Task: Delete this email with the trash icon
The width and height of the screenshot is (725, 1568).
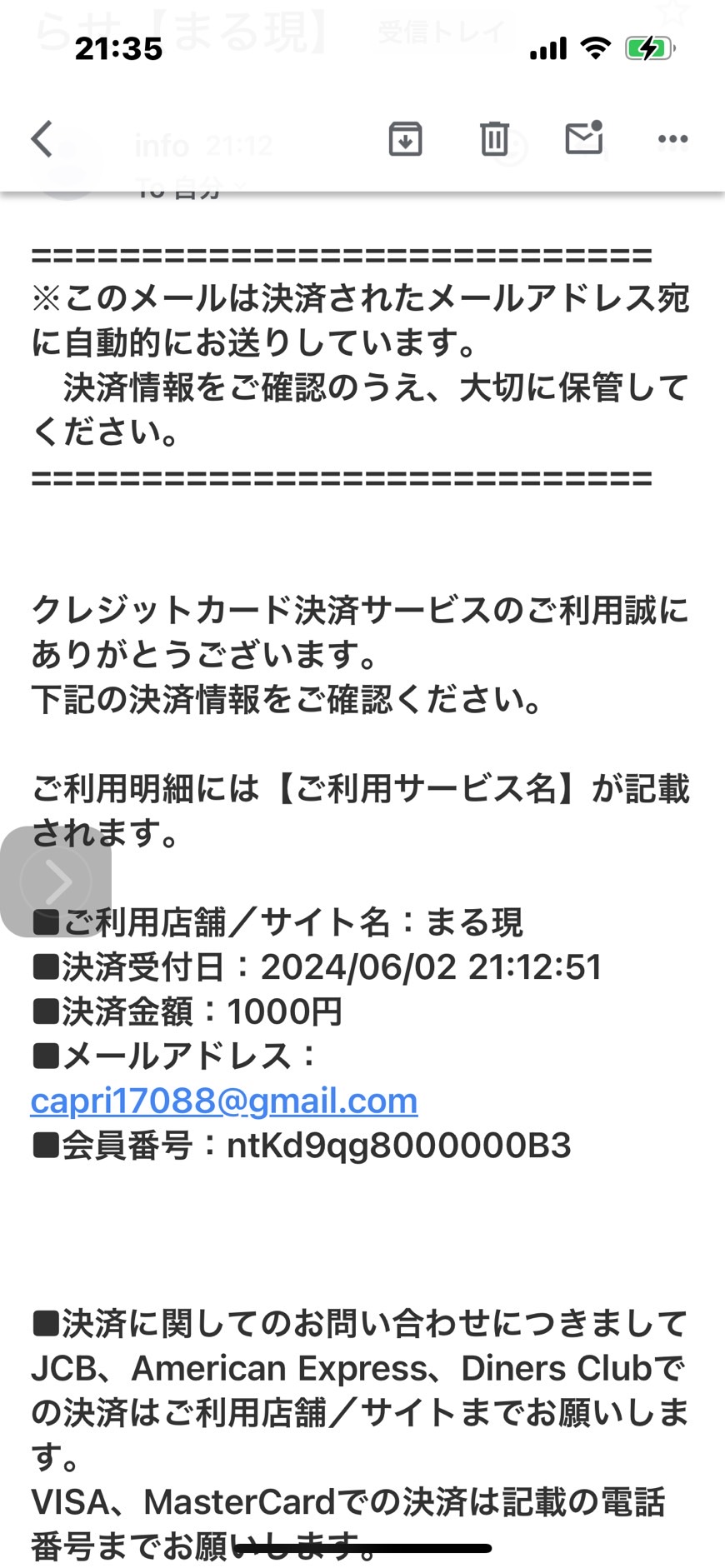Action: coord(494,139)
